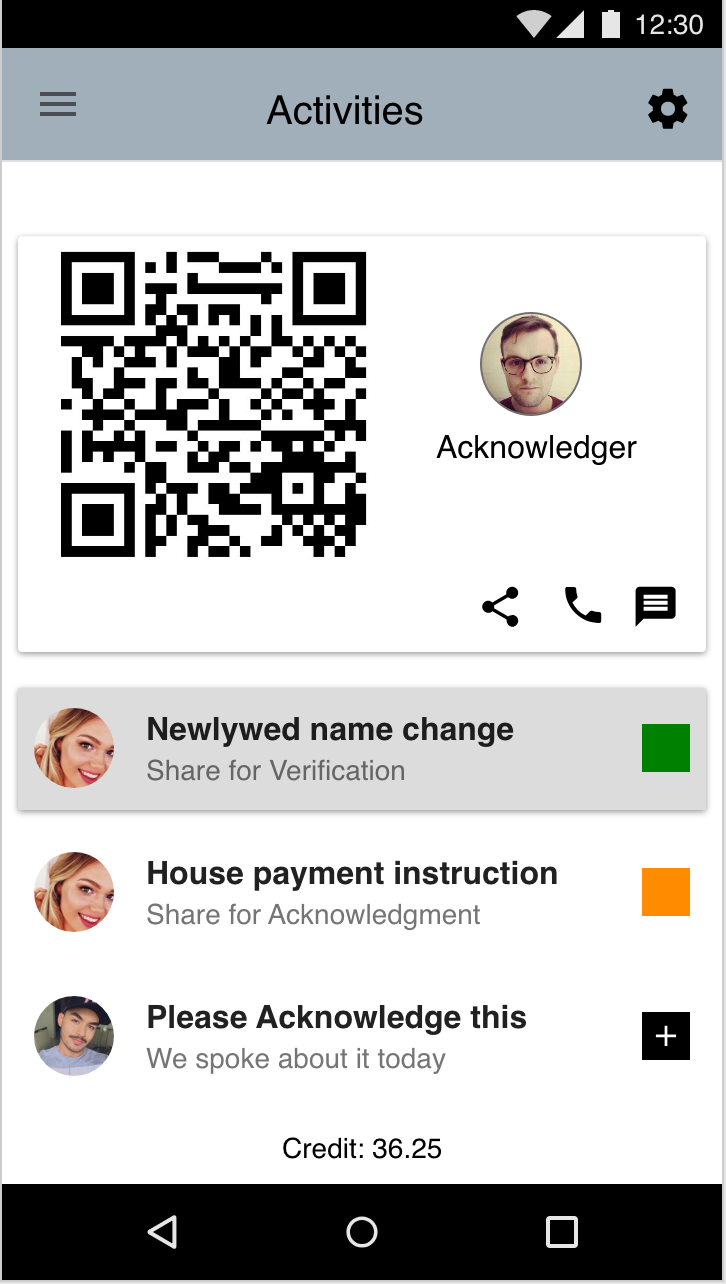The image size is (726, 1284).
Task: Tap the orange status square on House payment instruction
Action: [x=666, y=892]
